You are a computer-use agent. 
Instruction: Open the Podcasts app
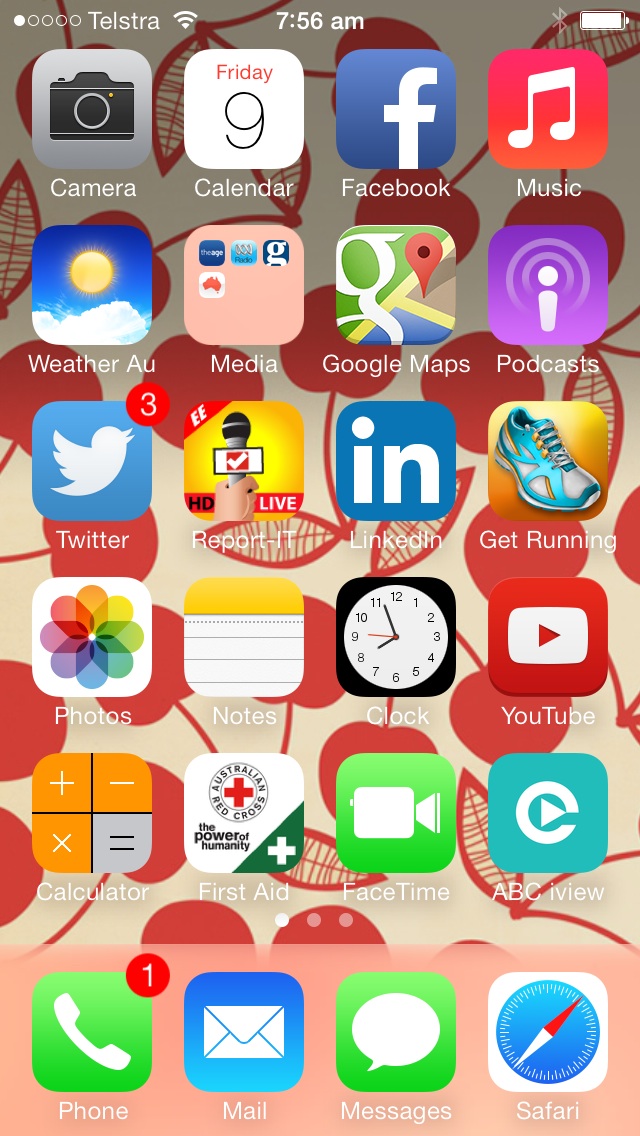click(548, 285)
